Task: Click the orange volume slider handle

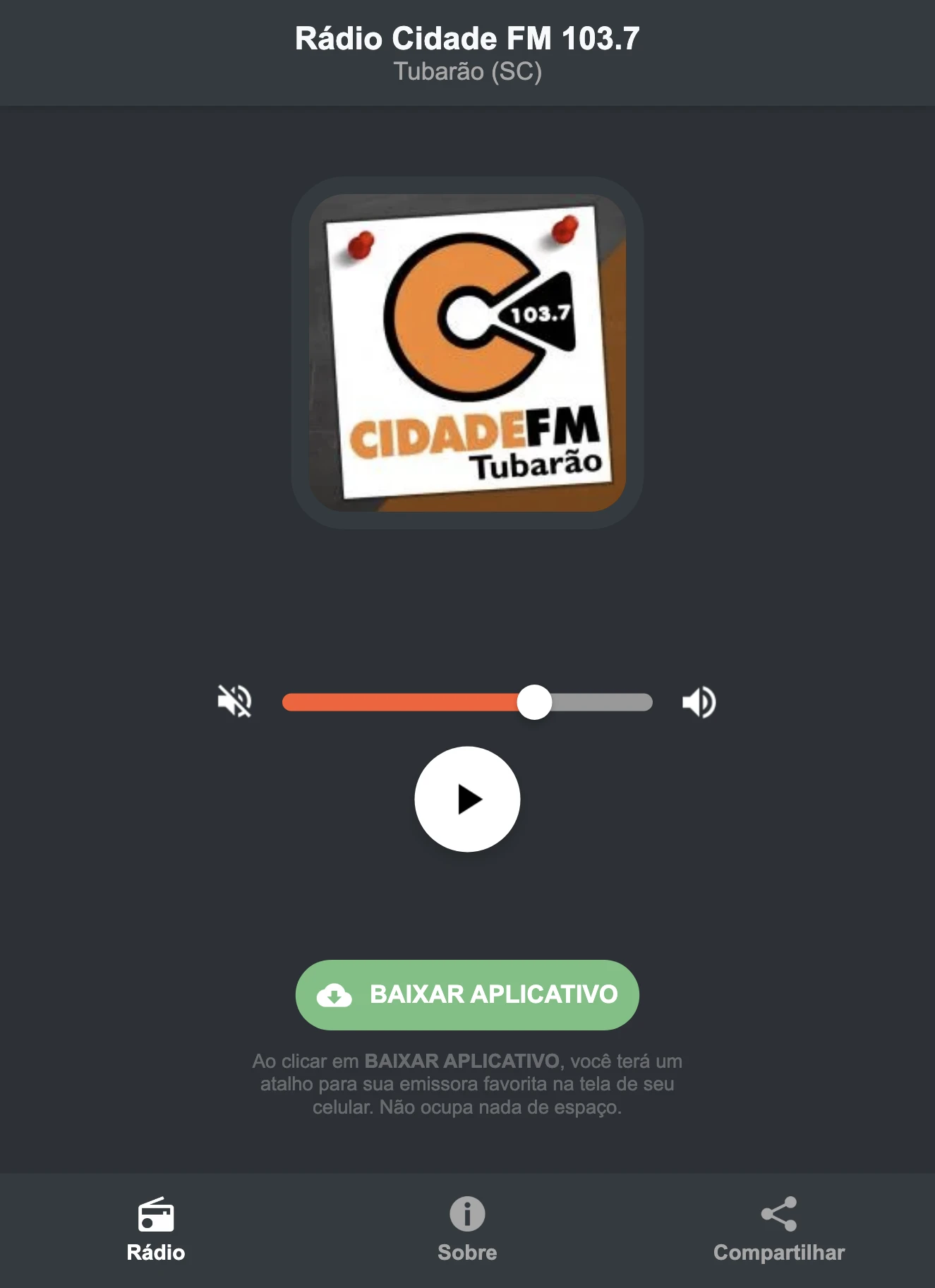Action: click(536, 702)
